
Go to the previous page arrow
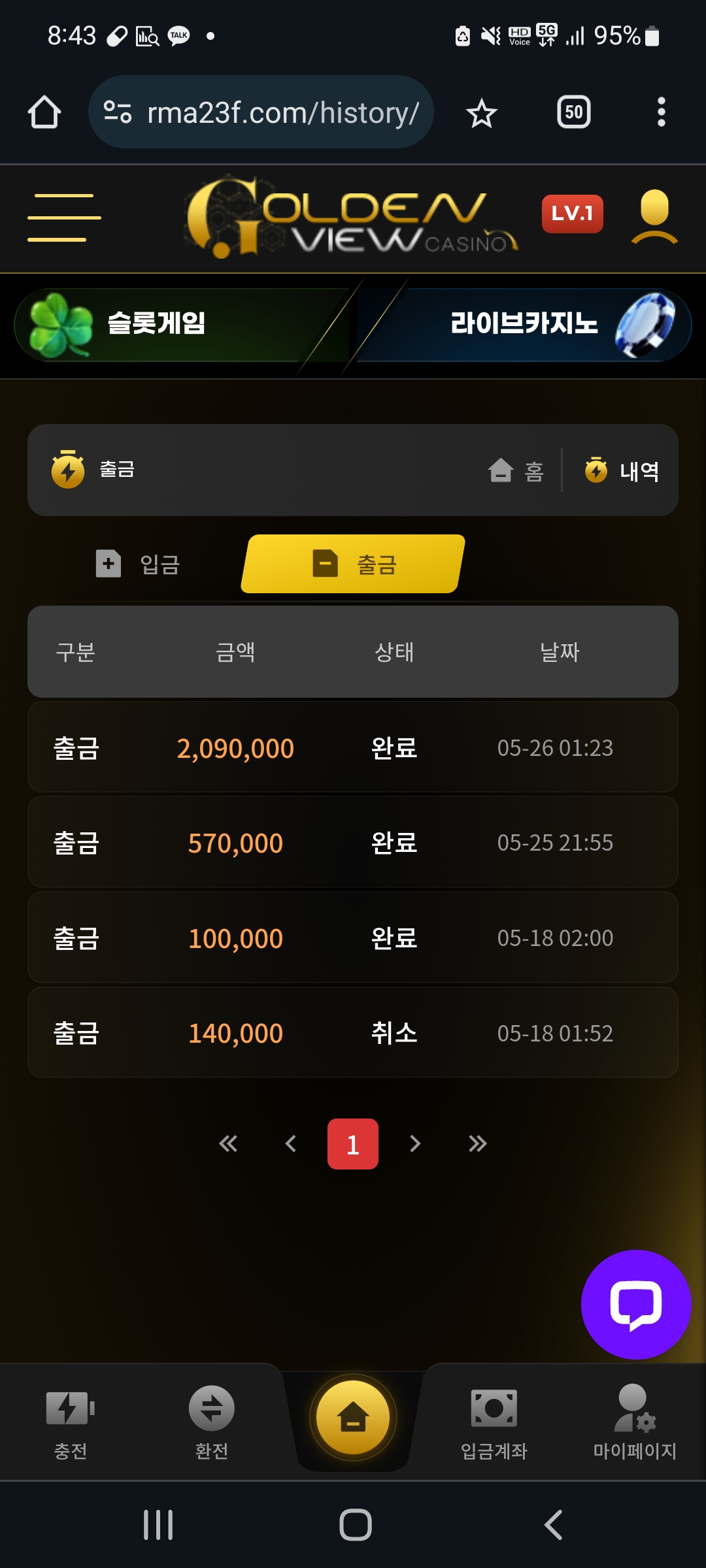click(291, 1143)
